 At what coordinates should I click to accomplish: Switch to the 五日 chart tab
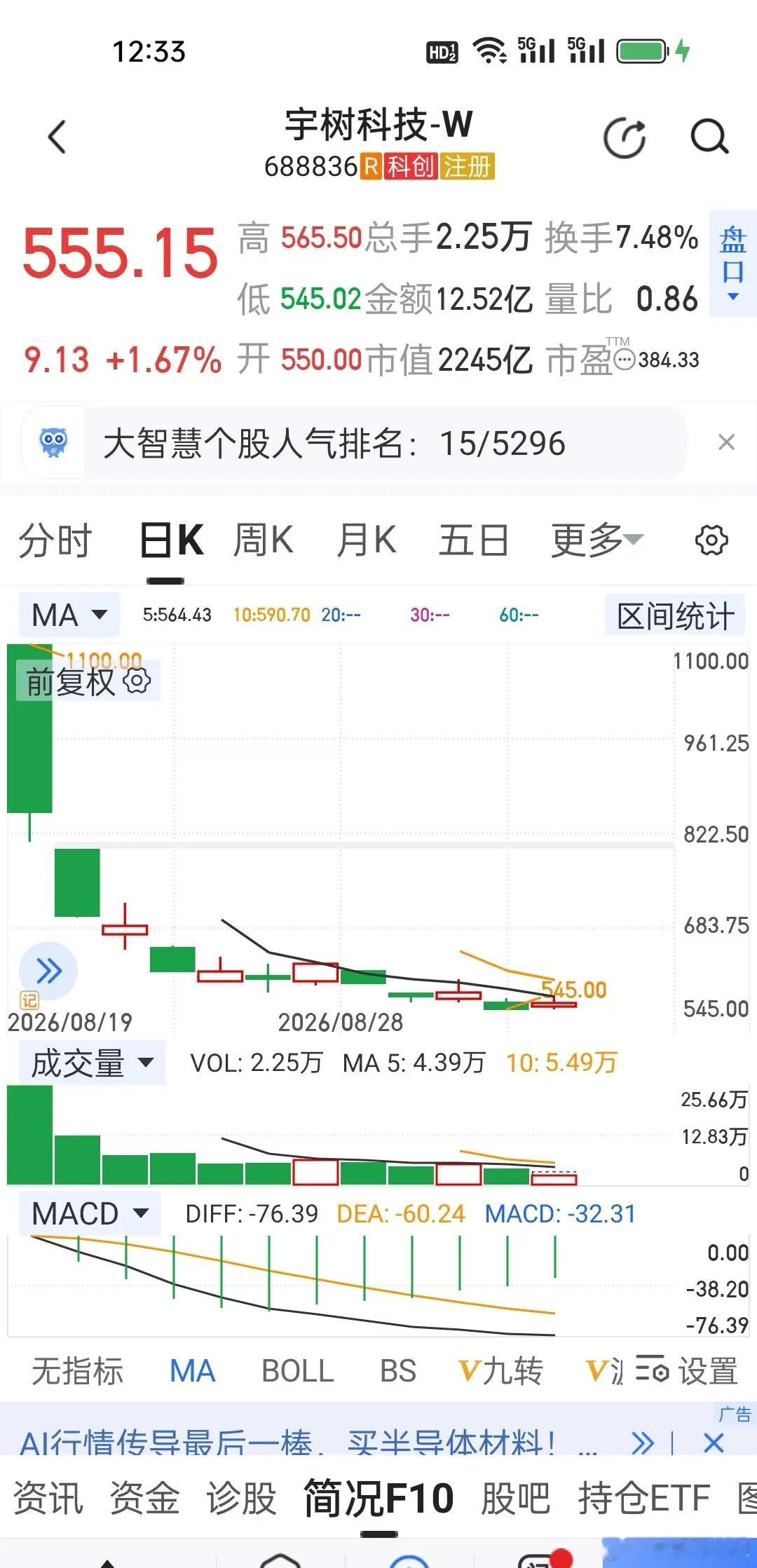[x=474, y=541]
